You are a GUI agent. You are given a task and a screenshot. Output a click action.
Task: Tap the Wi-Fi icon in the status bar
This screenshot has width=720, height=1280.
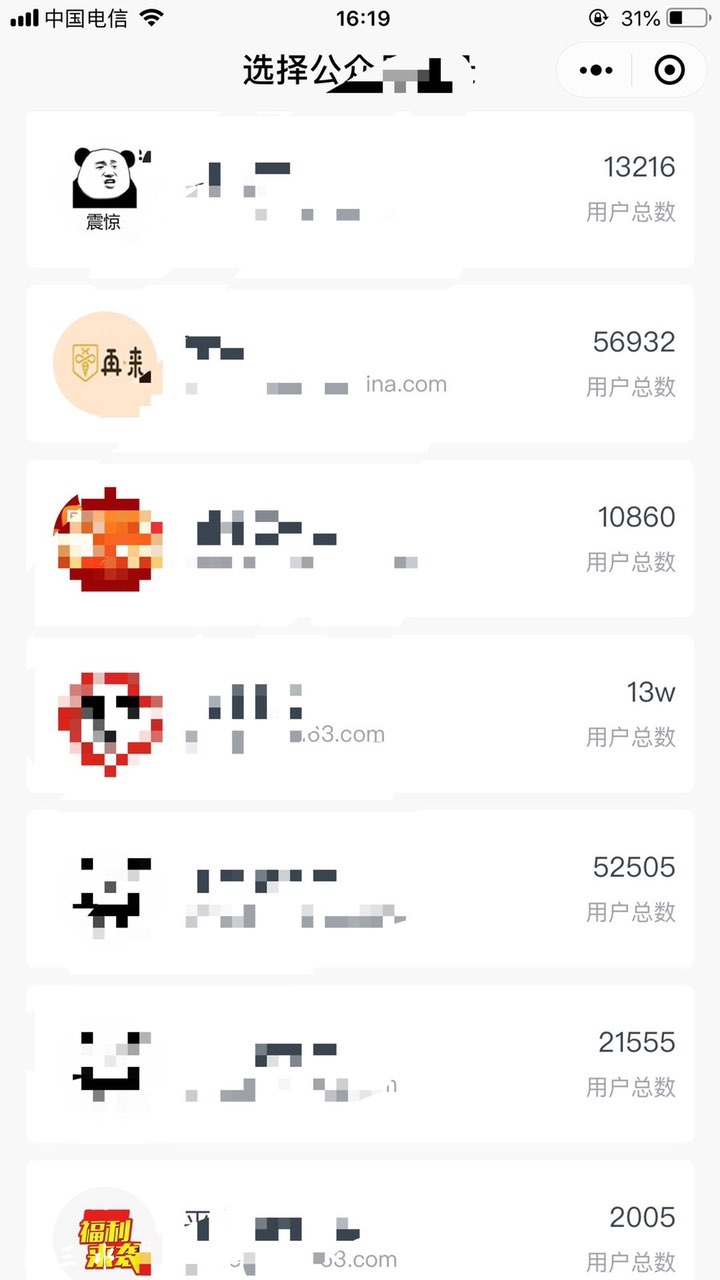click(150, 17)
